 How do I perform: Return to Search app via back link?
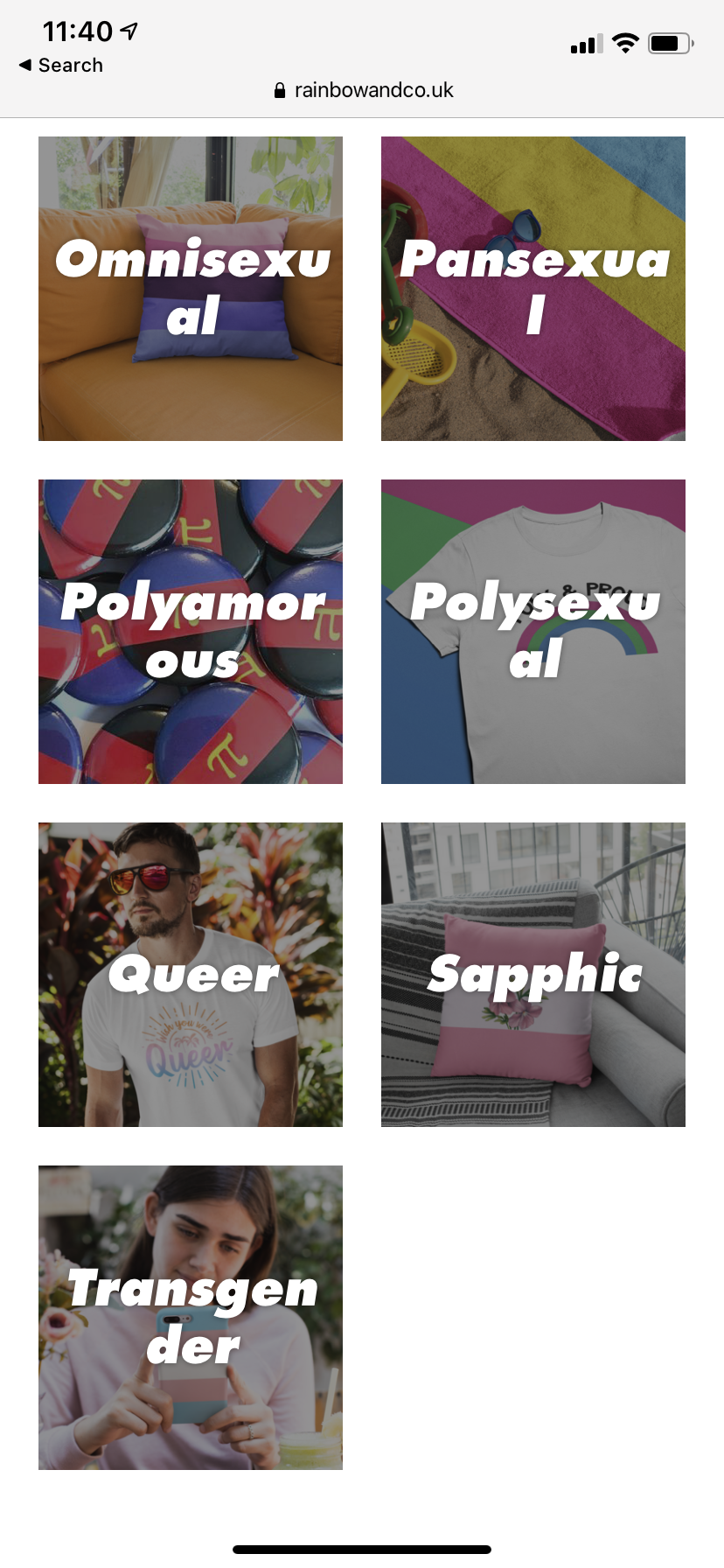61,66
